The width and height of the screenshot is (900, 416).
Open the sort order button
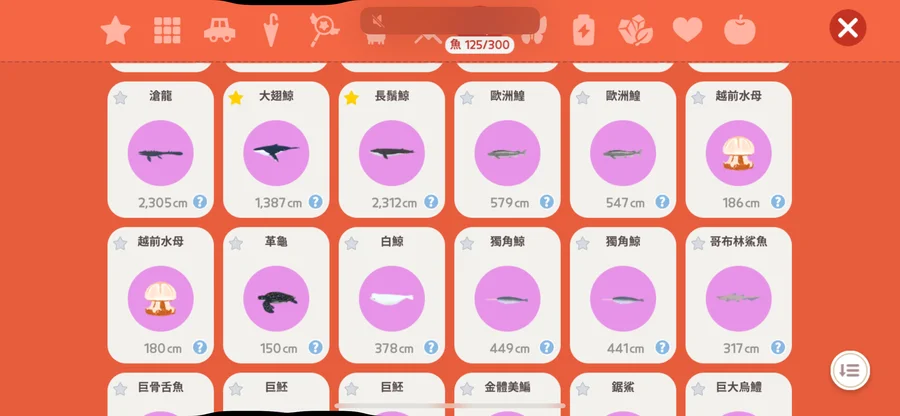[850, 370]
